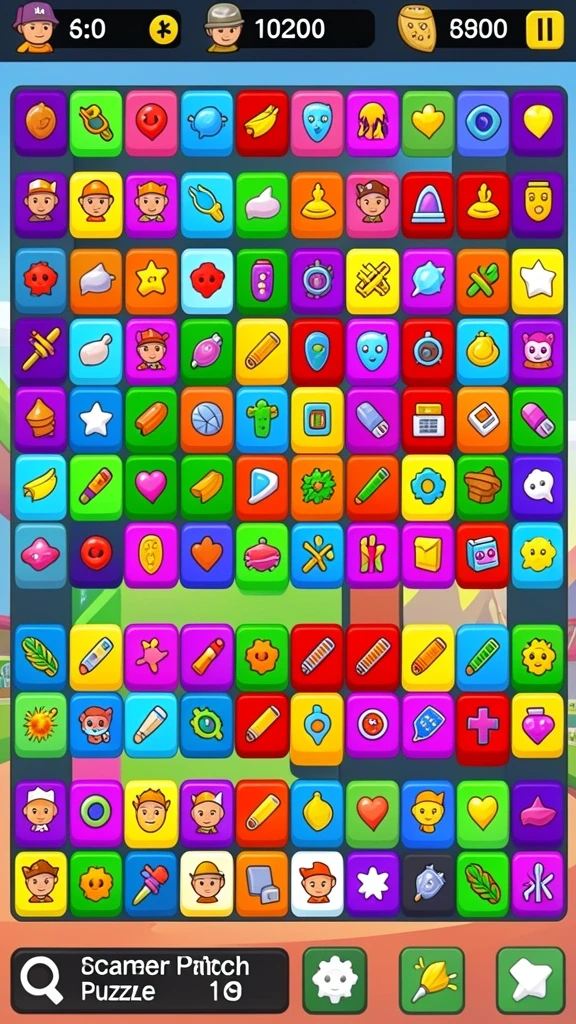Viewport: 576px width, 1024px height.
Task: Tap the yellow asterisk button beside the 6:0 counter
Action: pyautogui.click(x=163, y=29)
